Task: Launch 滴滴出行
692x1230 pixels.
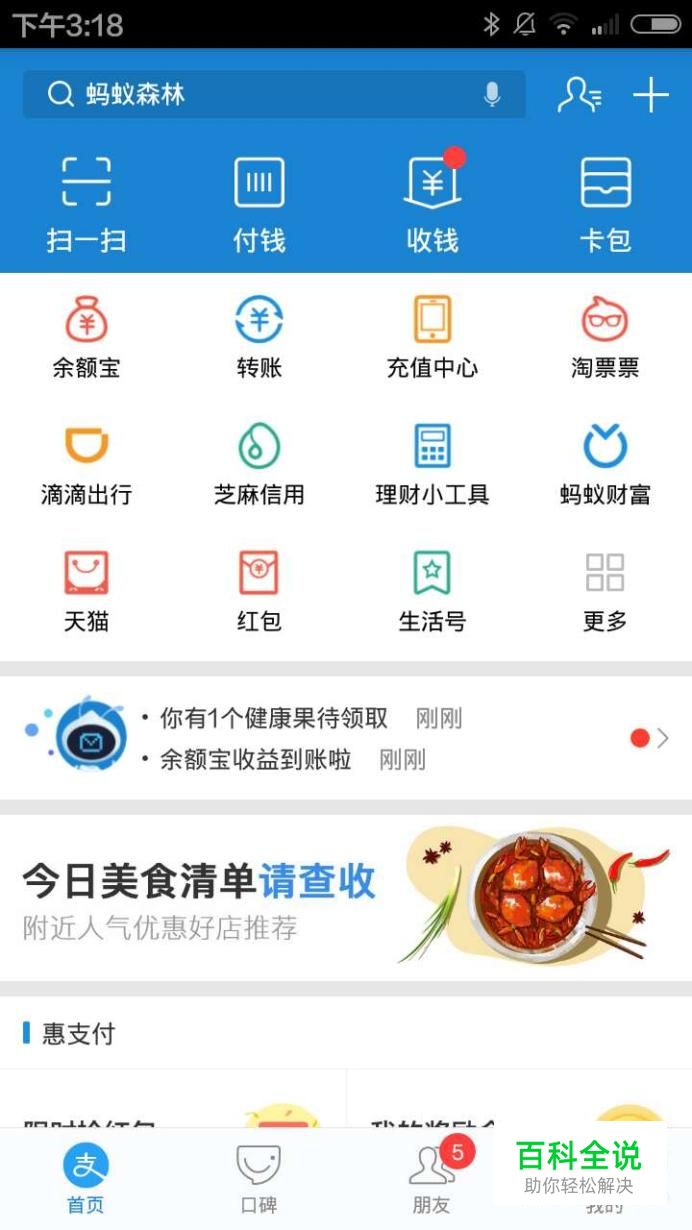Action: 86,464
